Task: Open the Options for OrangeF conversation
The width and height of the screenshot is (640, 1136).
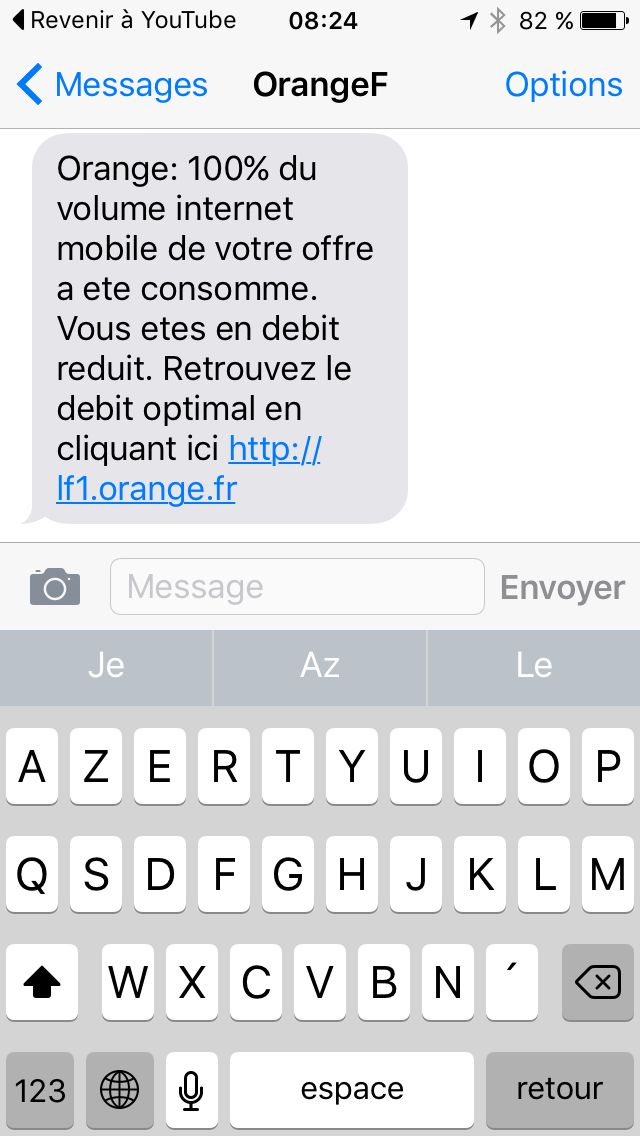Action: tap(563, 85)
